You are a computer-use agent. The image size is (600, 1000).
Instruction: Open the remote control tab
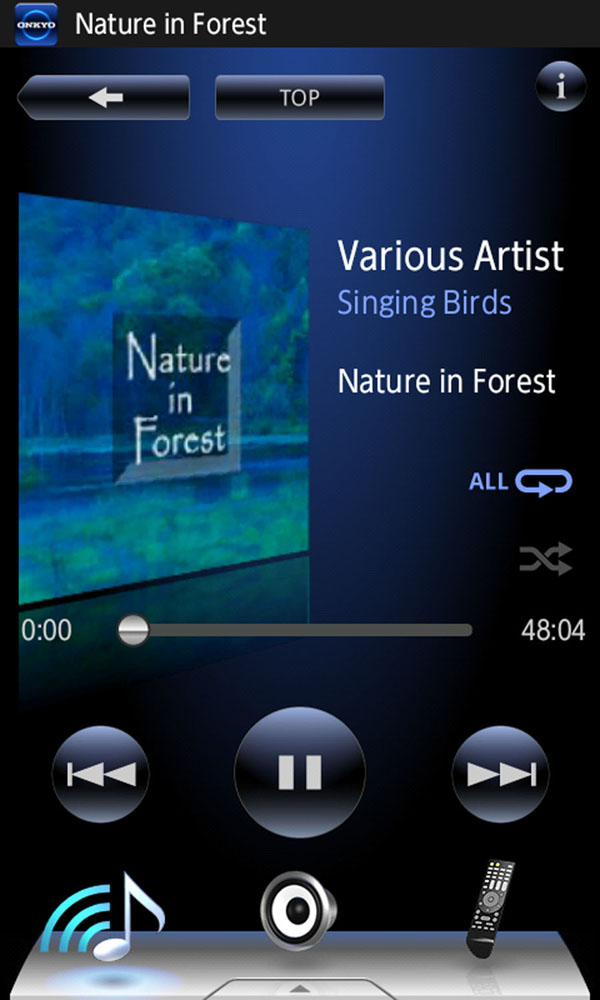(490, 908)
